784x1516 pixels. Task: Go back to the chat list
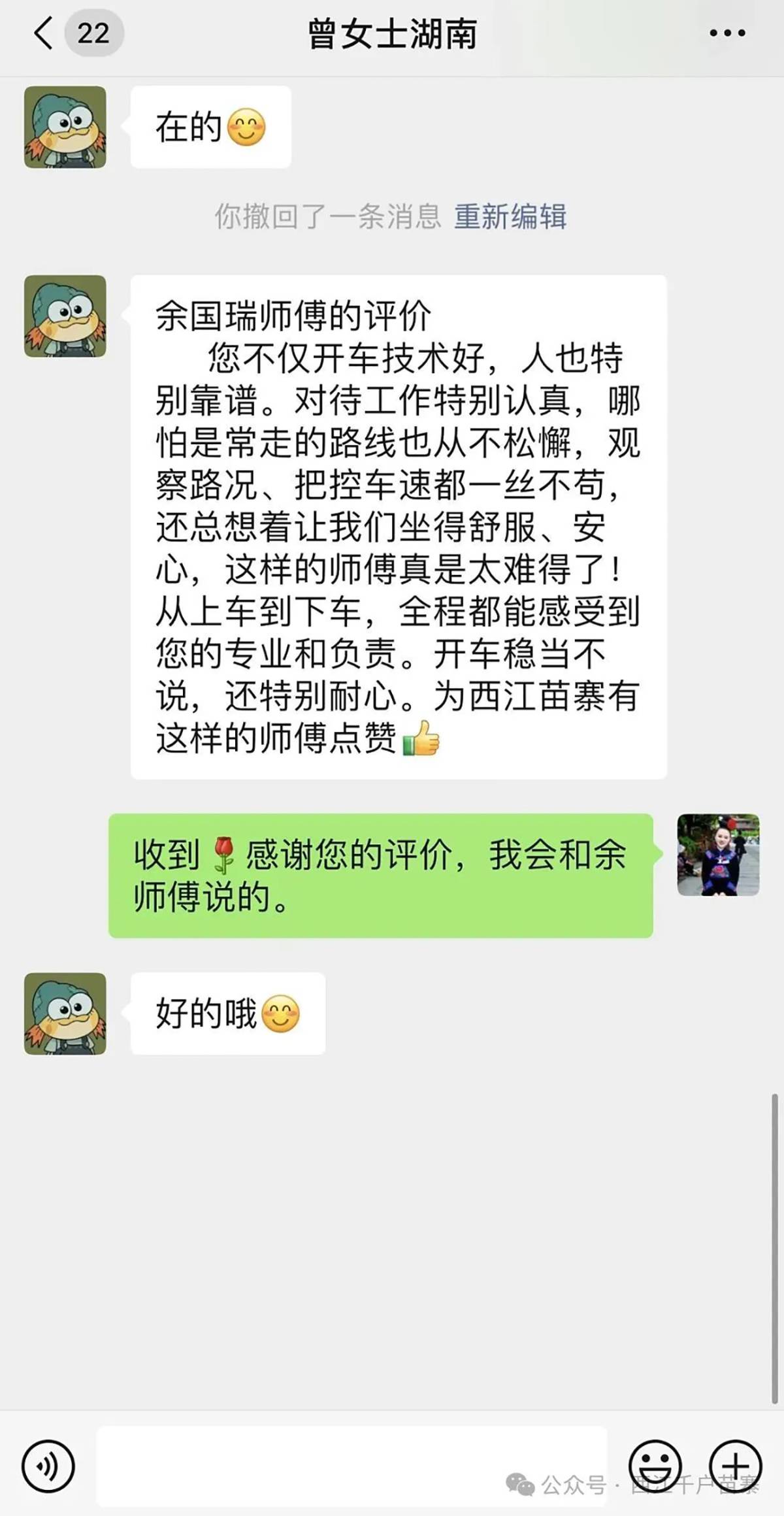coord(44,33)
